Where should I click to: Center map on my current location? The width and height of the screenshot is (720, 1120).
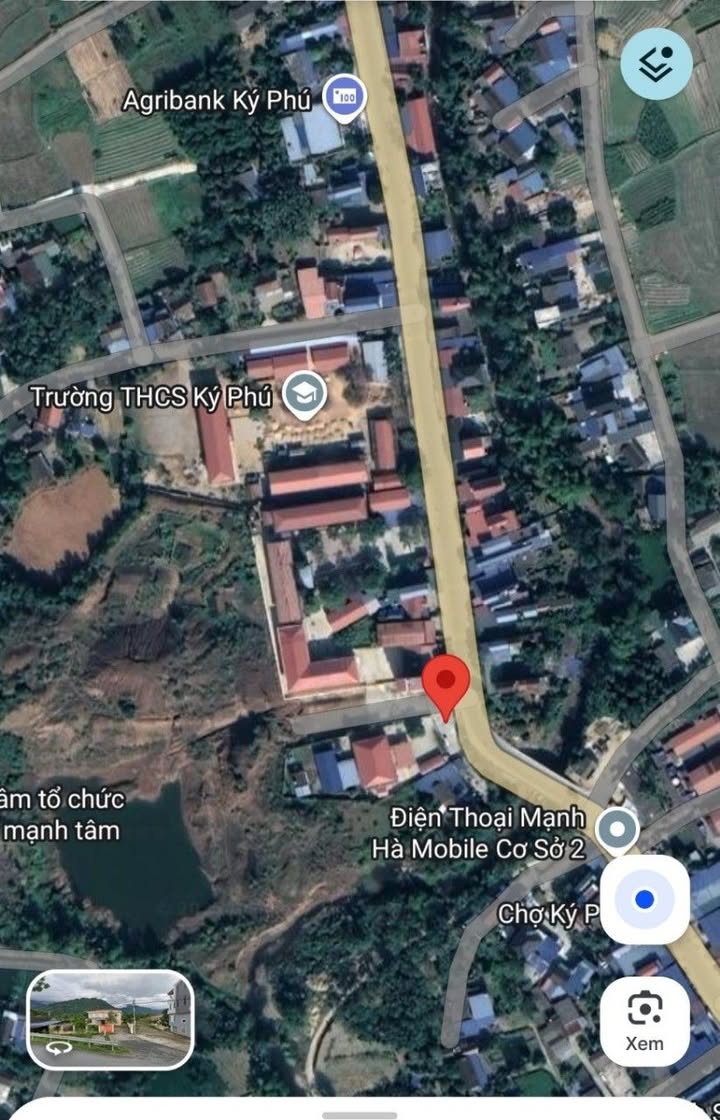(x=644, y=899)
